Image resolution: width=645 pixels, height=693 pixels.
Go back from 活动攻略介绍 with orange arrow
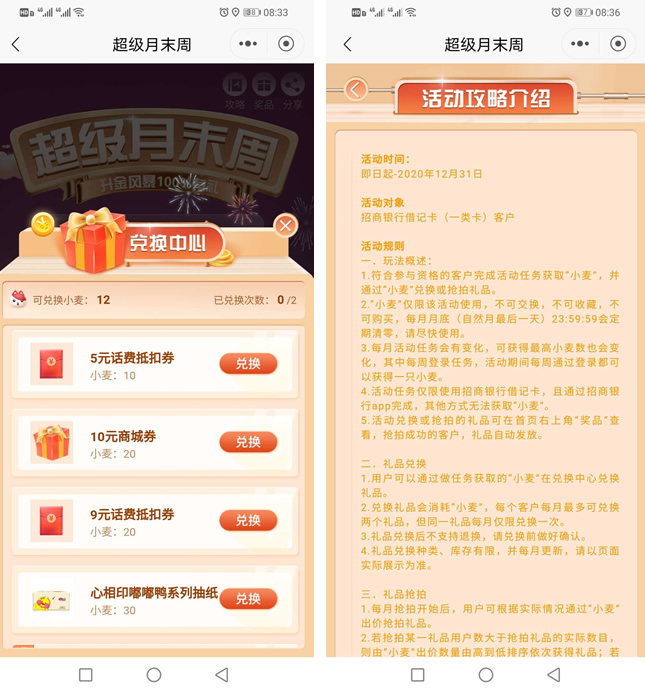point(356,90)
